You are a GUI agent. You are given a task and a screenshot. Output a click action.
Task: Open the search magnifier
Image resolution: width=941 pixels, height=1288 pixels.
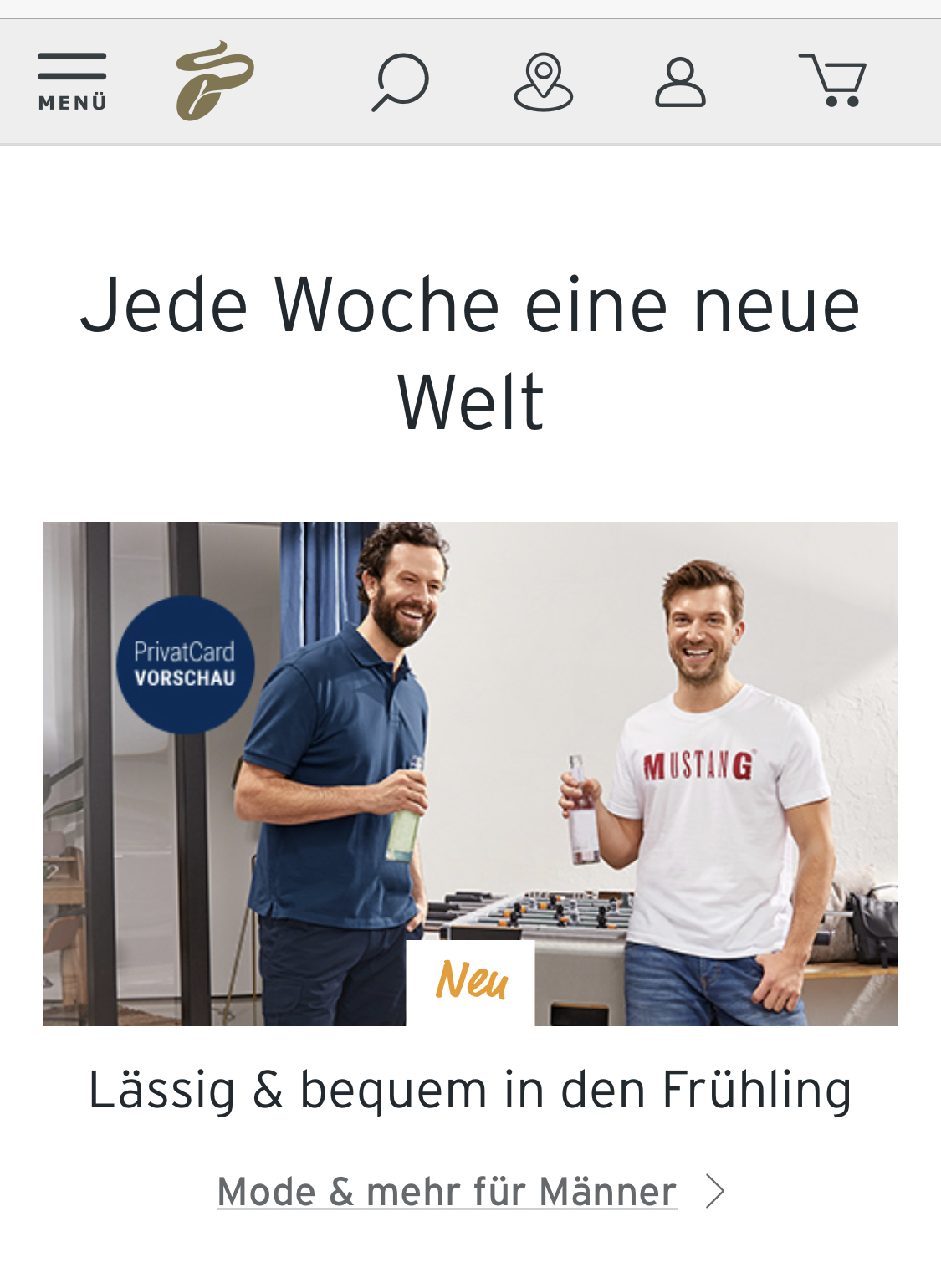coord(400,82)
